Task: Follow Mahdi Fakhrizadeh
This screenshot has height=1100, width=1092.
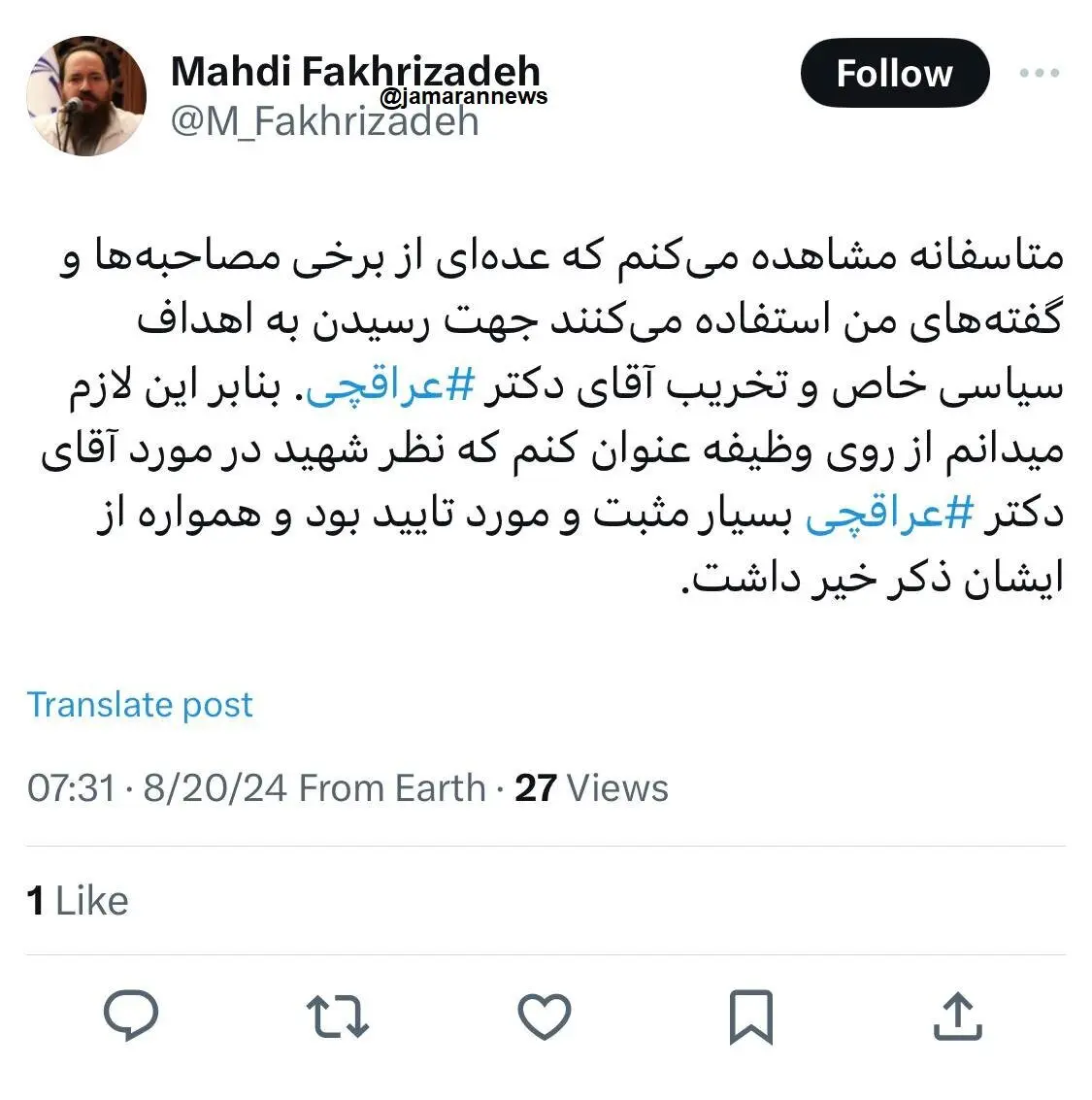Action: (x=894, y=74)
